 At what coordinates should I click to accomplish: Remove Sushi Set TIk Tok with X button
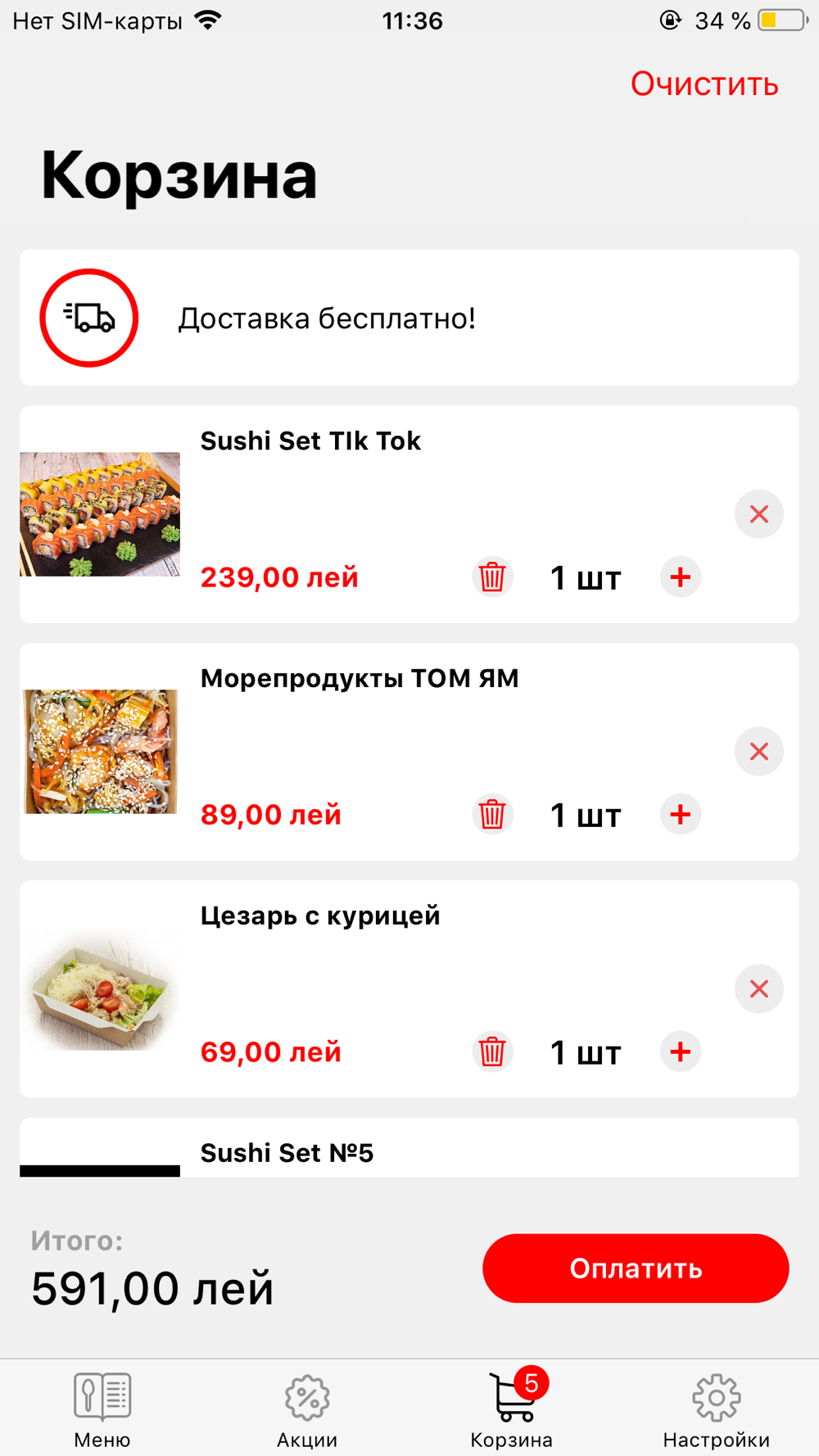pos(758,514)
